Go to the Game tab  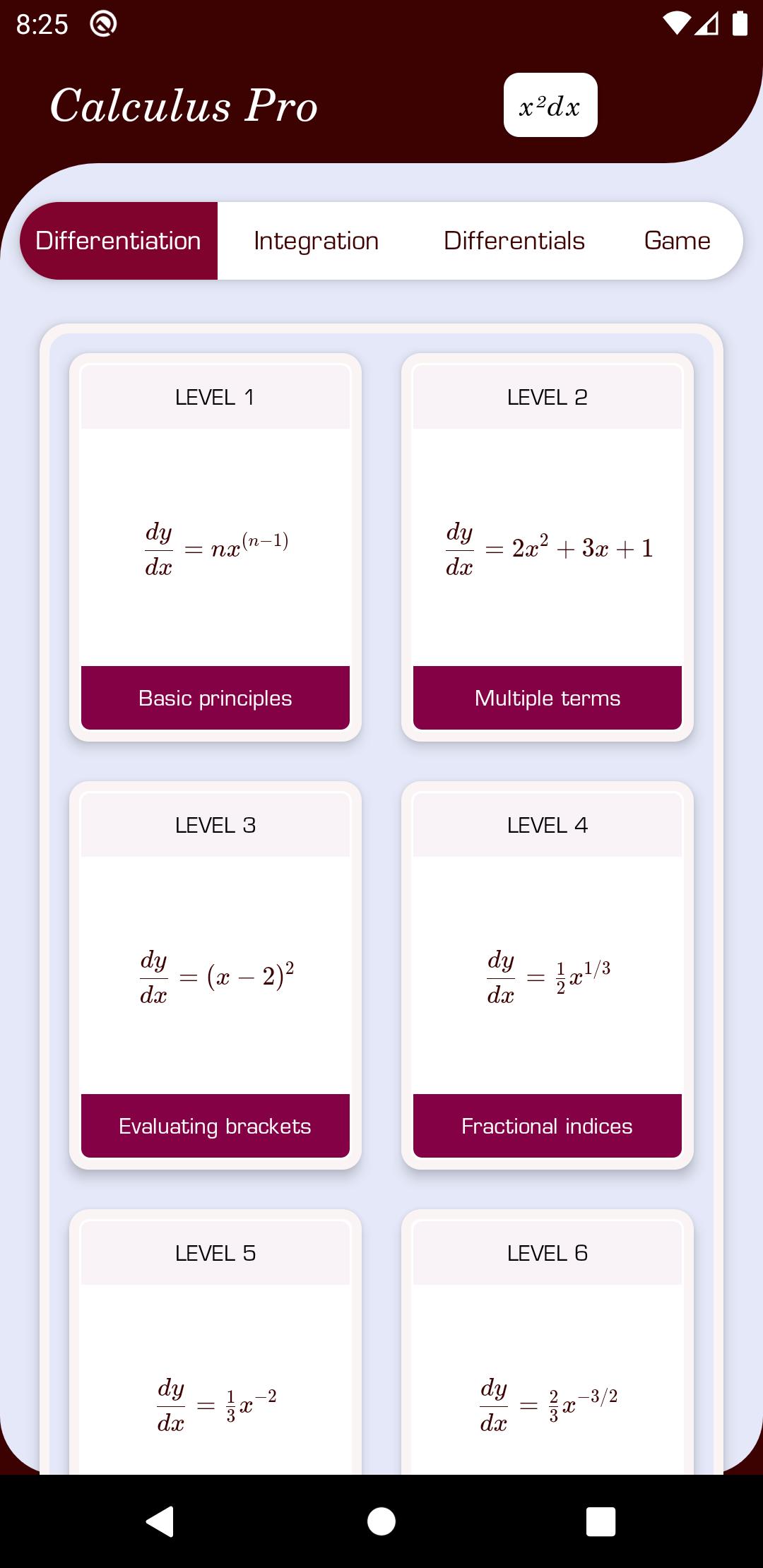[677, 241]
